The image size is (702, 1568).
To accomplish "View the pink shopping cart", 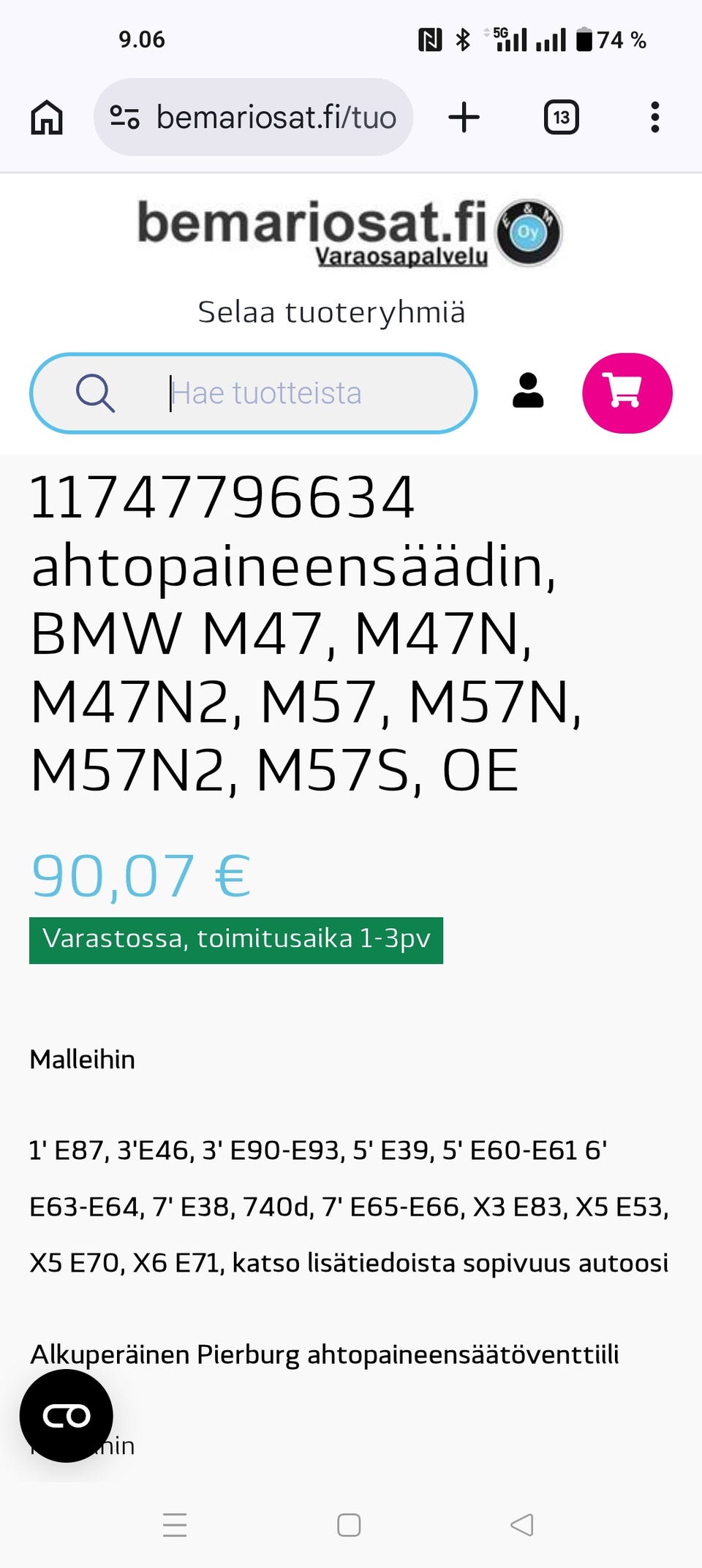I will pyautogui.click(x=627, y=393).
